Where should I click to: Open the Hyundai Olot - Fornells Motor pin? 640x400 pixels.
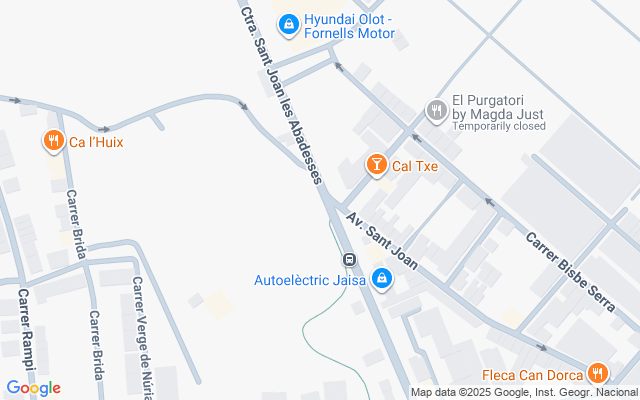(289, 24)
